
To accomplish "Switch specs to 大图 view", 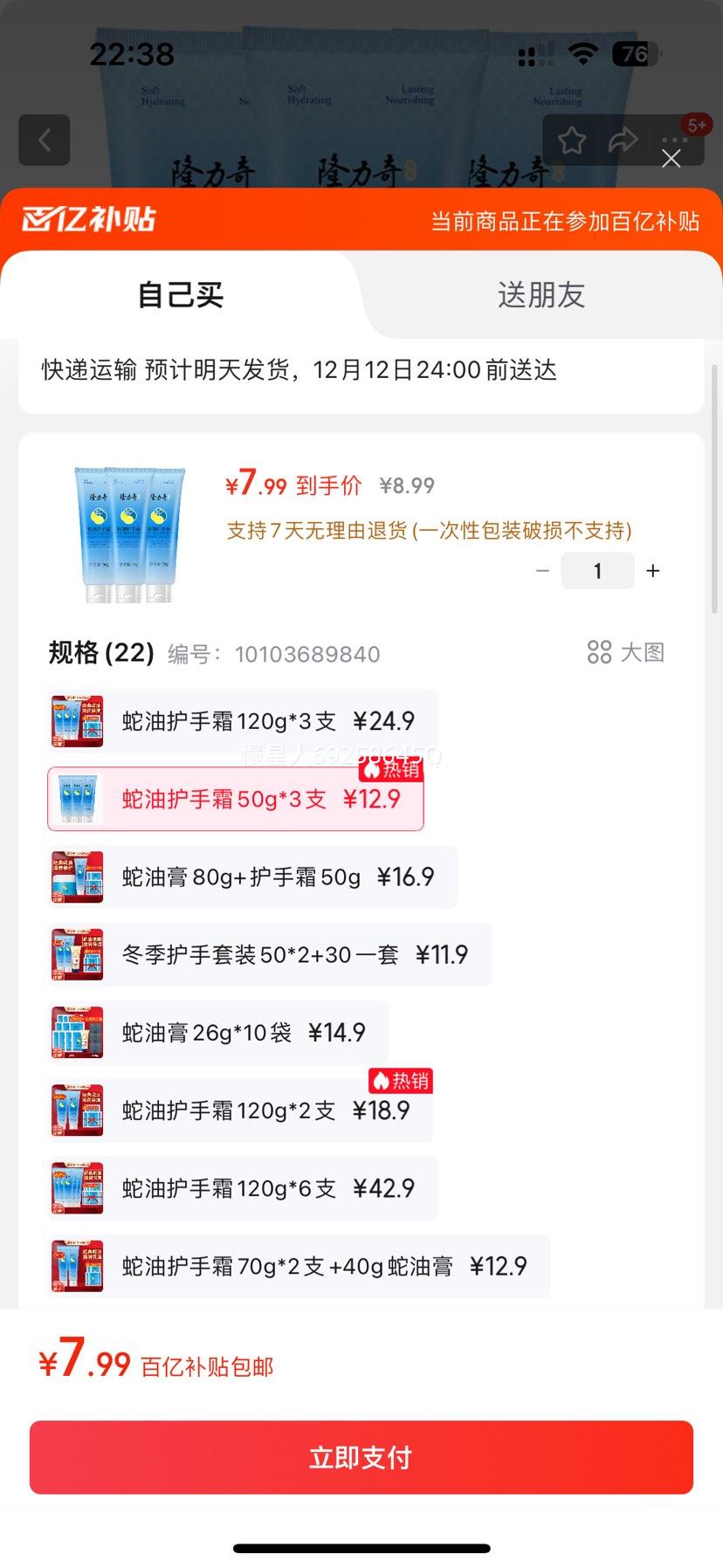I will [626, 652].
